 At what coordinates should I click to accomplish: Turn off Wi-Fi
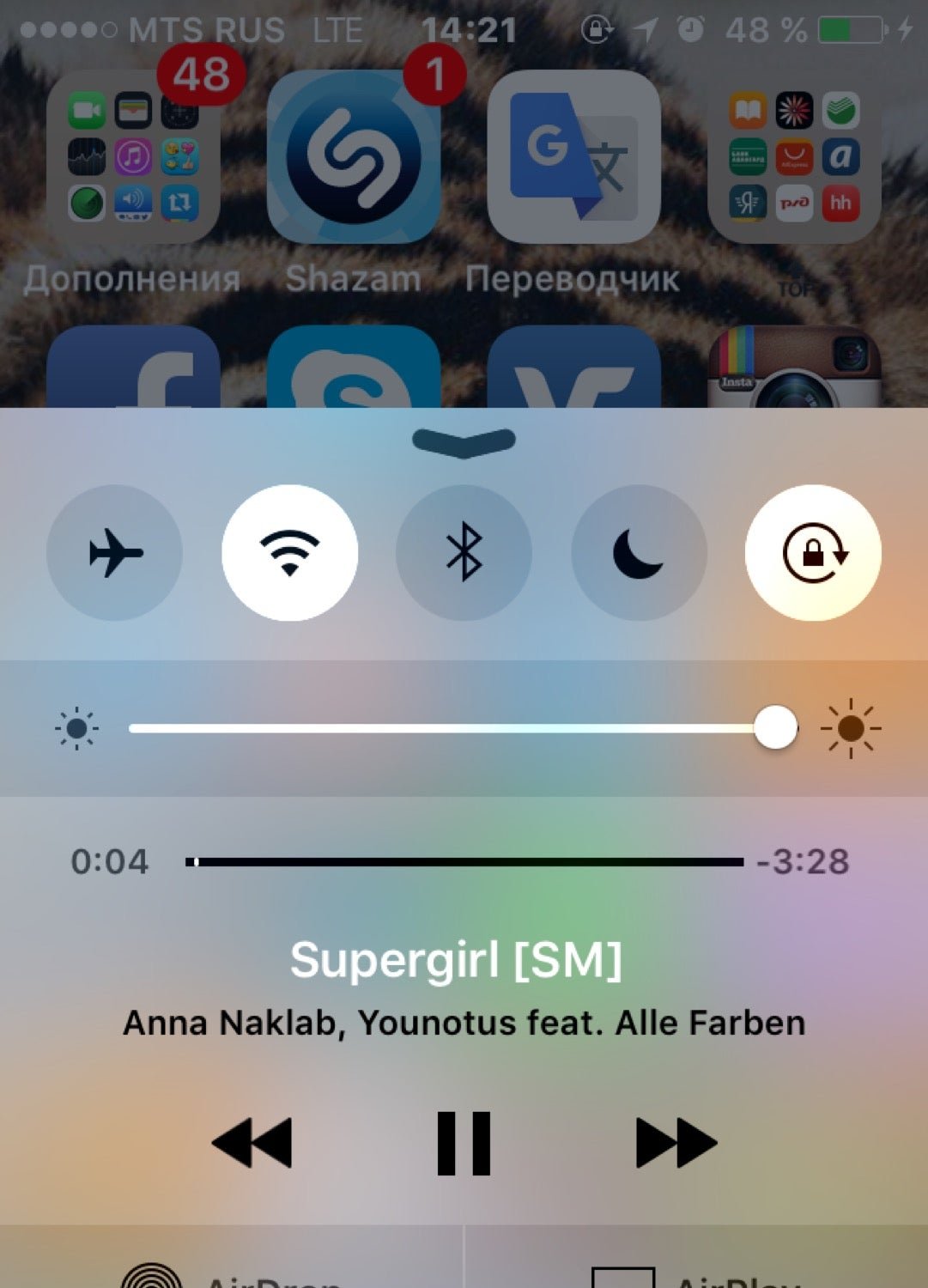click(289, 553)
